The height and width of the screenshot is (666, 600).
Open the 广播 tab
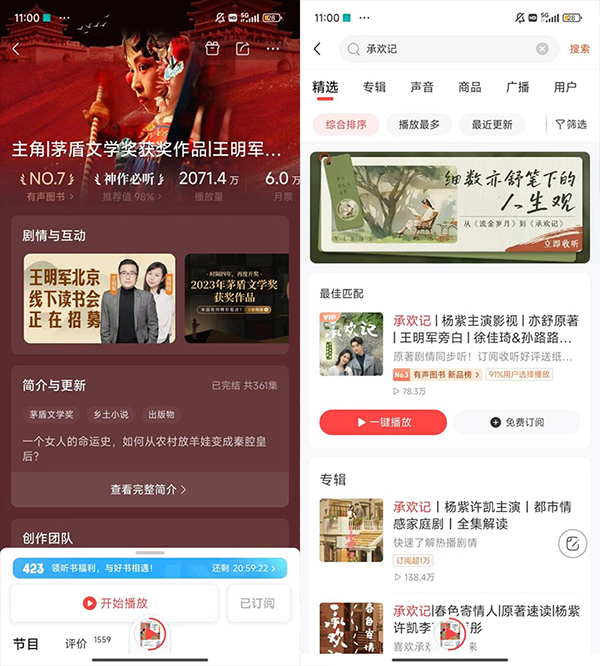(517, 87)
